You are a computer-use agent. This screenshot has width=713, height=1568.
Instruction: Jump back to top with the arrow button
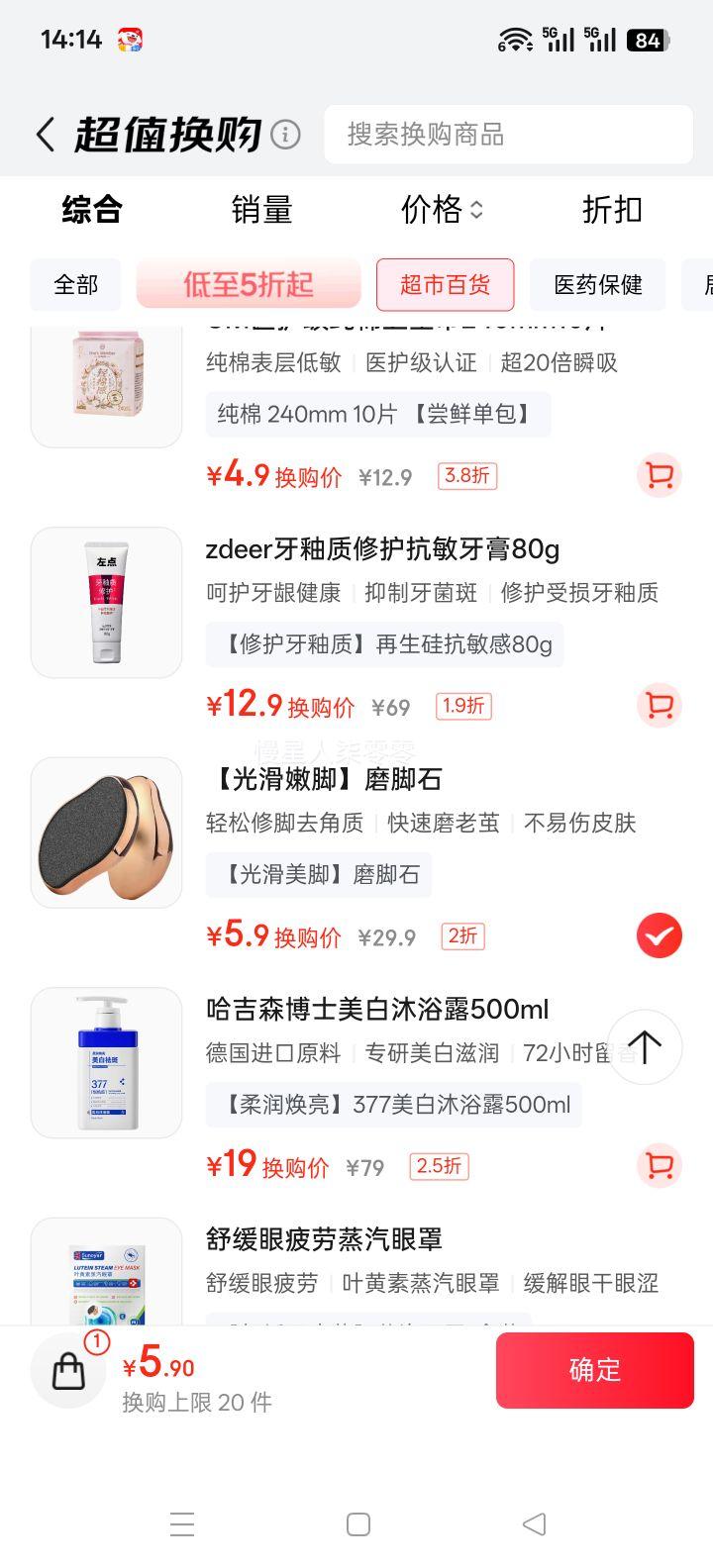click(x=645, y=1046)
